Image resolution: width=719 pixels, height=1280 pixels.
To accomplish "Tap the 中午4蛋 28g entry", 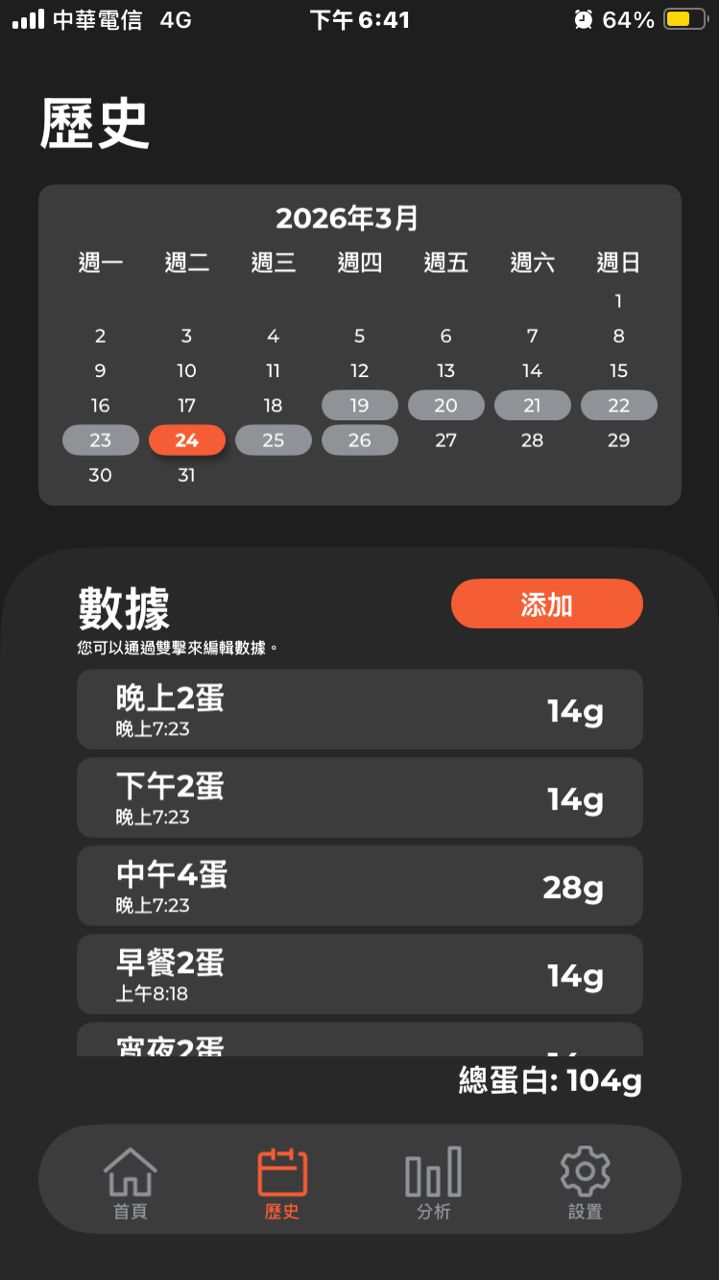I will (359, 886).
